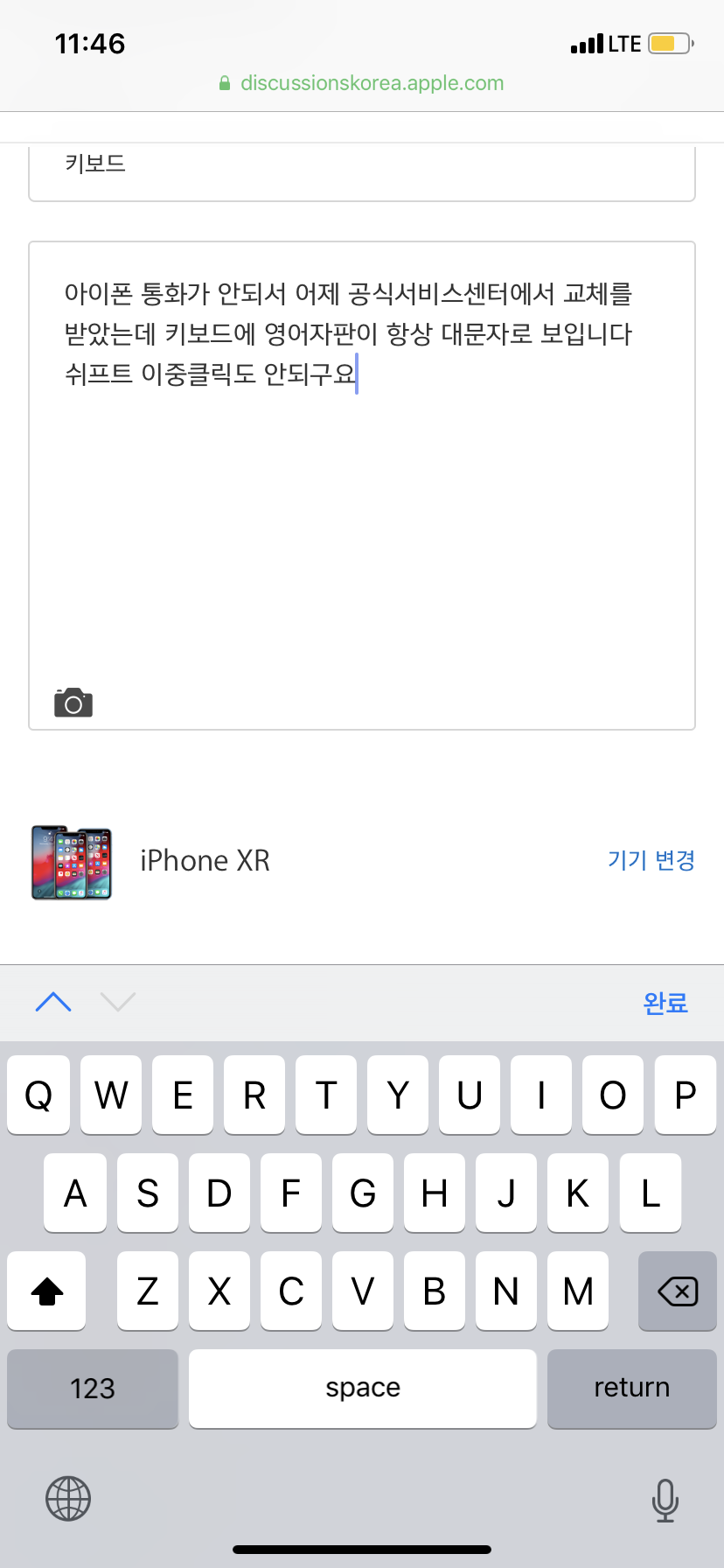Jump to the previous form field
Viewport: 724px width, 1568px height.
pos(53,1002)
